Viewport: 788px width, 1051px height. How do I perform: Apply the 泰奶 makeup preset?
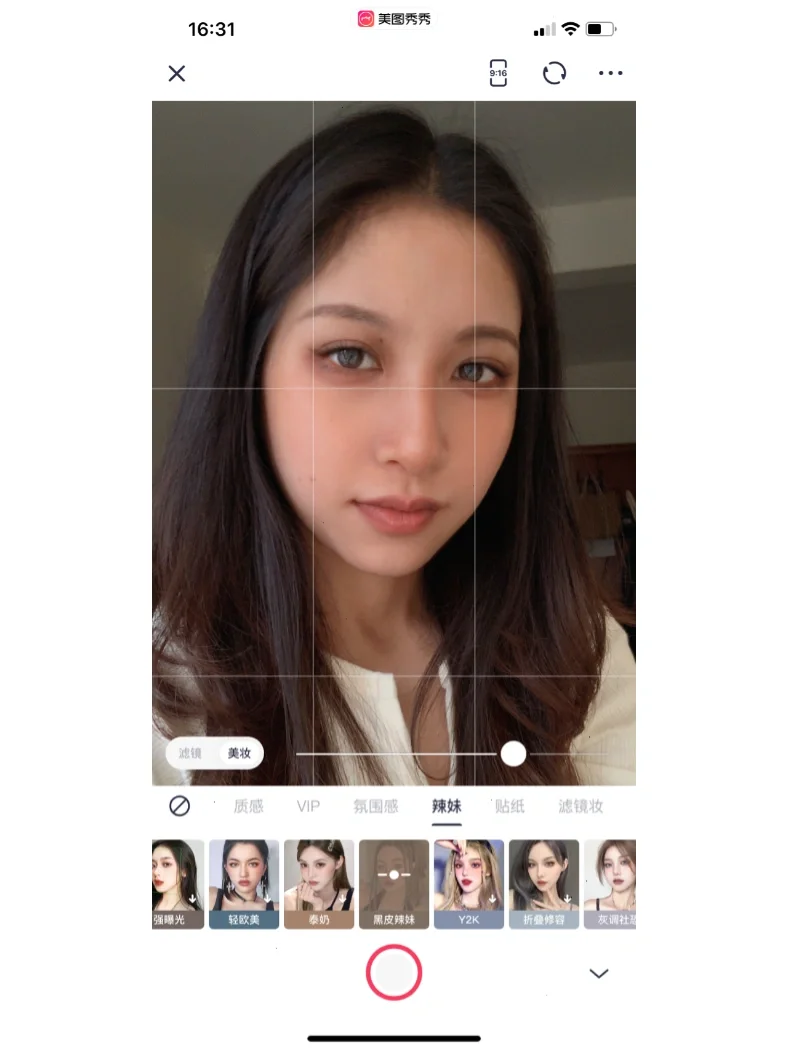tap(319, 884)
